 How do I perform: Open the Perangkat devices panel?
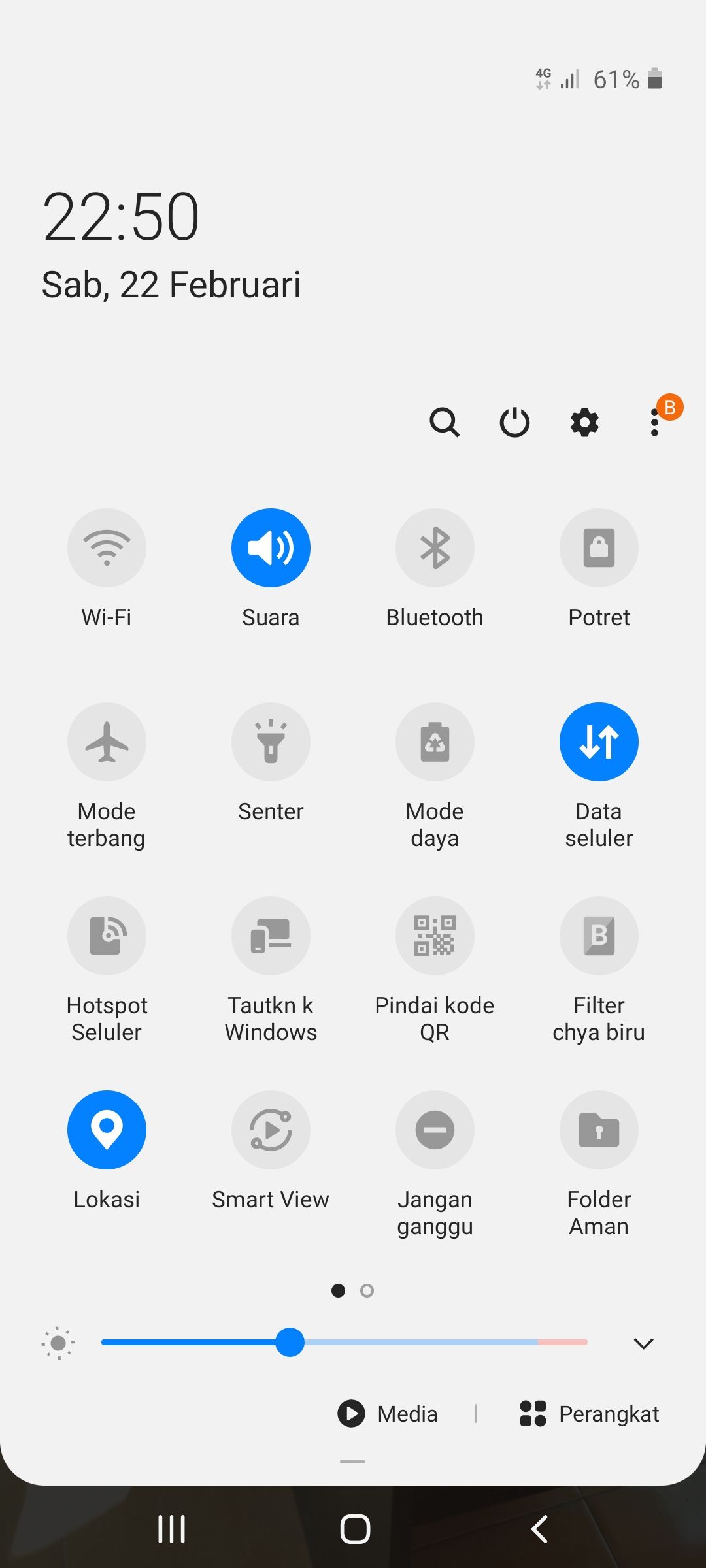[590, 1414]
